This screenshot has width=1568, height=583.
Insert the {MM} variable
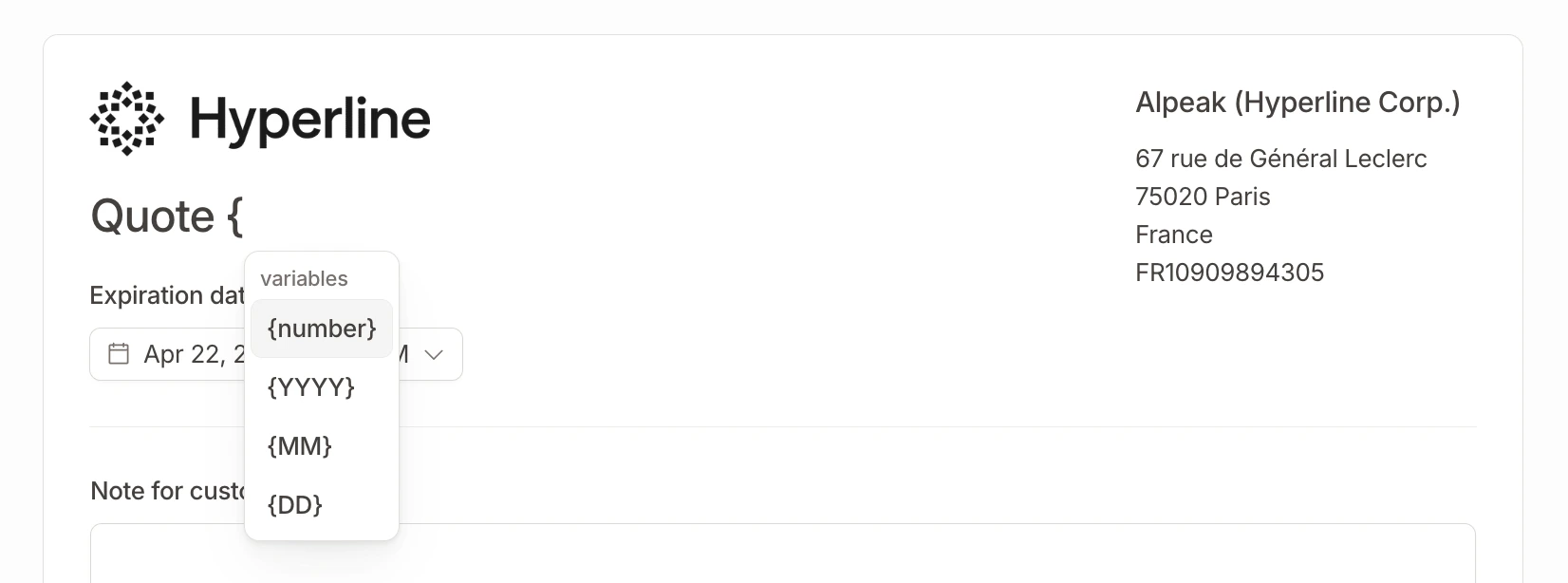click(300, 446)
